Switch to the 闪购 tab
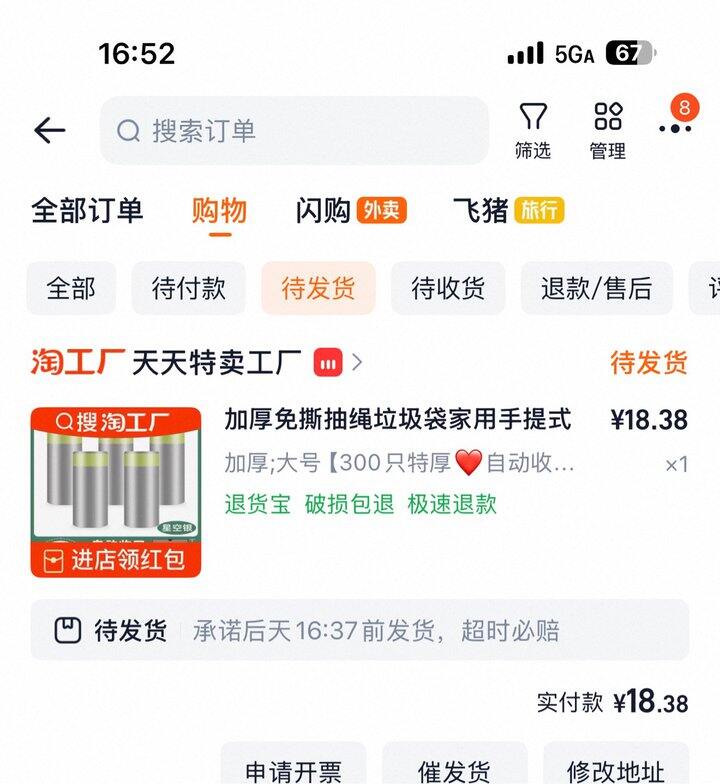The image size is (720, 784). (350, 211)
